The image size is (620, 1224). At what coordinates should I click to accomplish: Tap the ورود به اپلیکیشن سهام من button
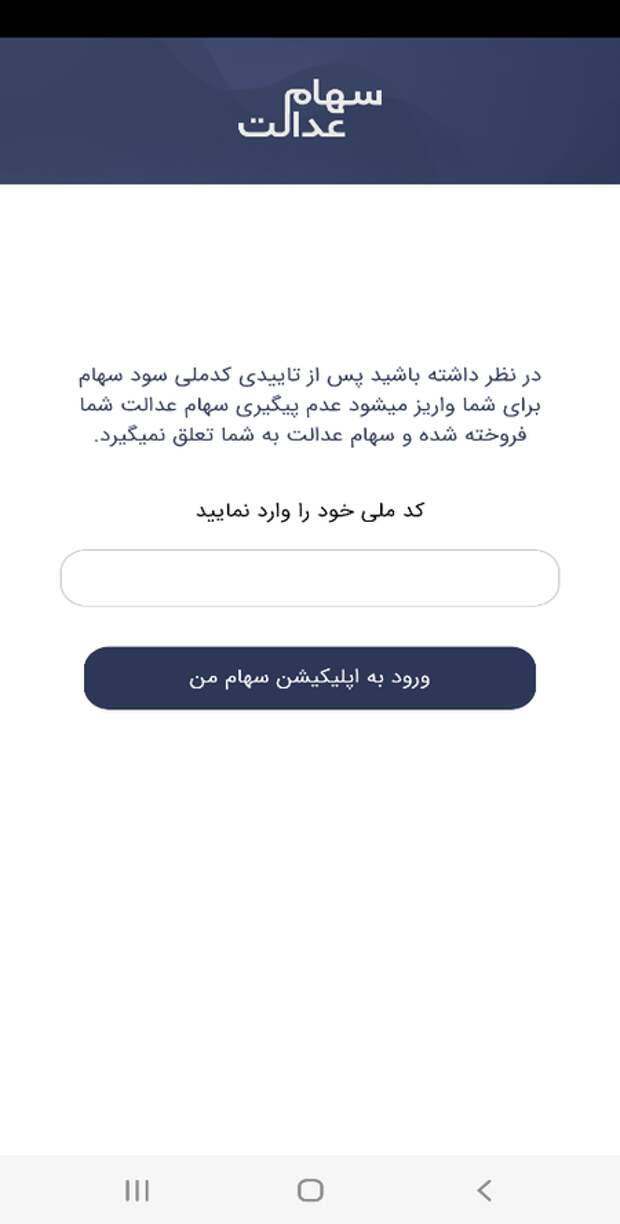[310, 678]
